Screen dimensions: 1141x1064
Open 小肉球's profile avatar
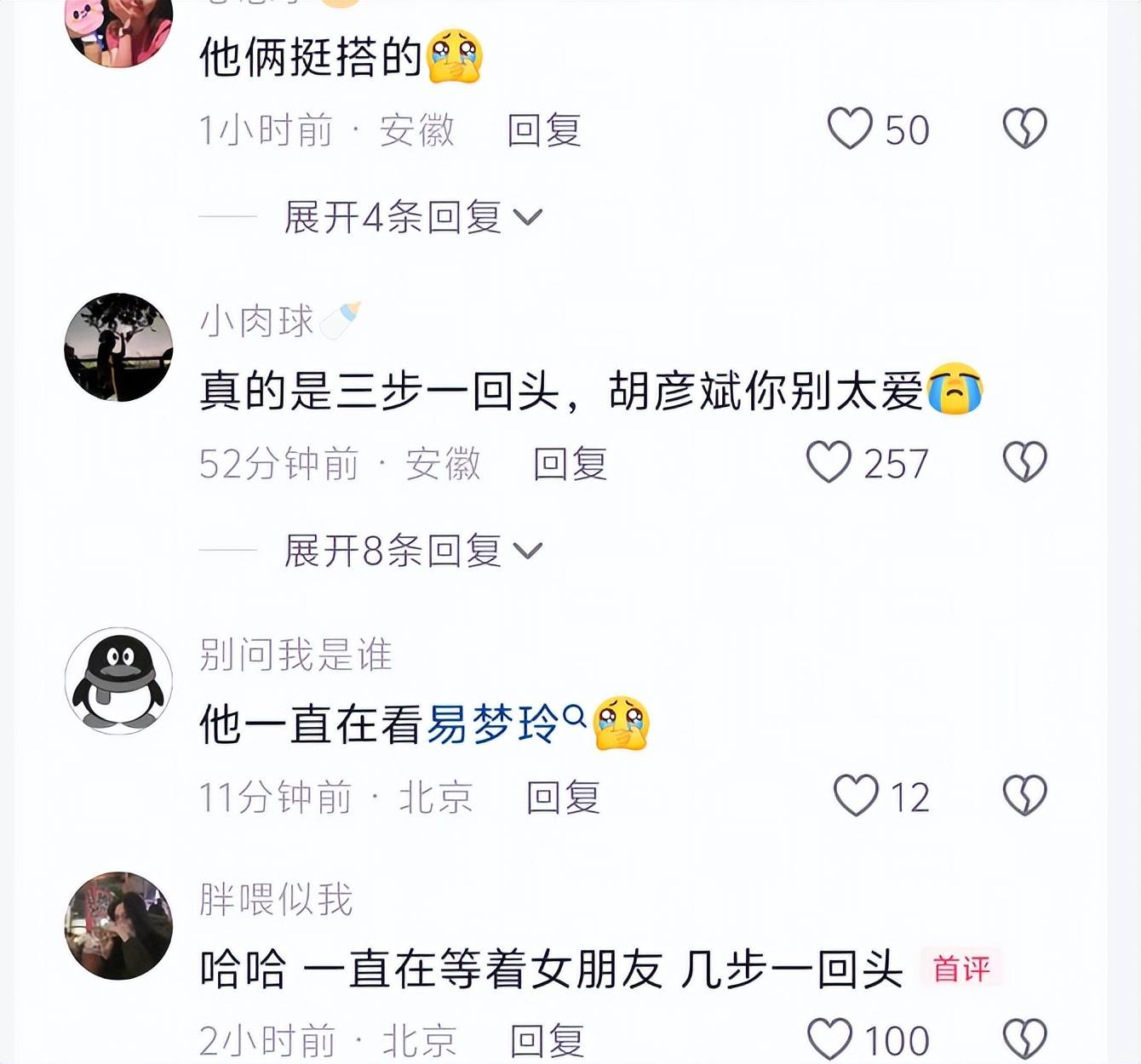(x=118, y=347)
